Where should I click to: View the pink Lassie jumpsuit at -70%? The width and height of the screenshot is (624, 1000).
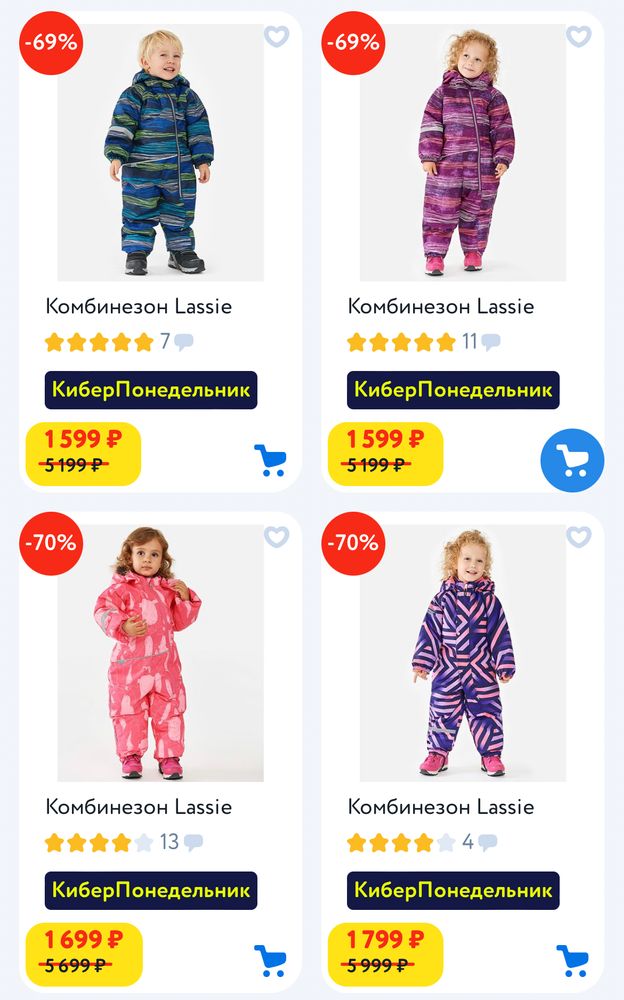pos(160,655)
